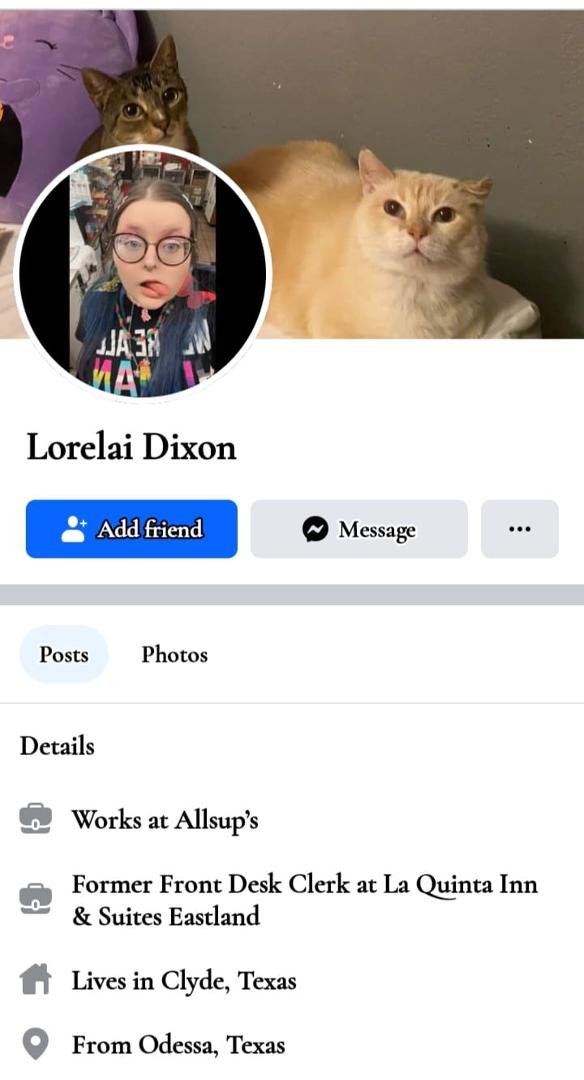This screenshot has width=584, height=1080.
Task: View the cover photo with cats
Action: click(x=413, y=172)
